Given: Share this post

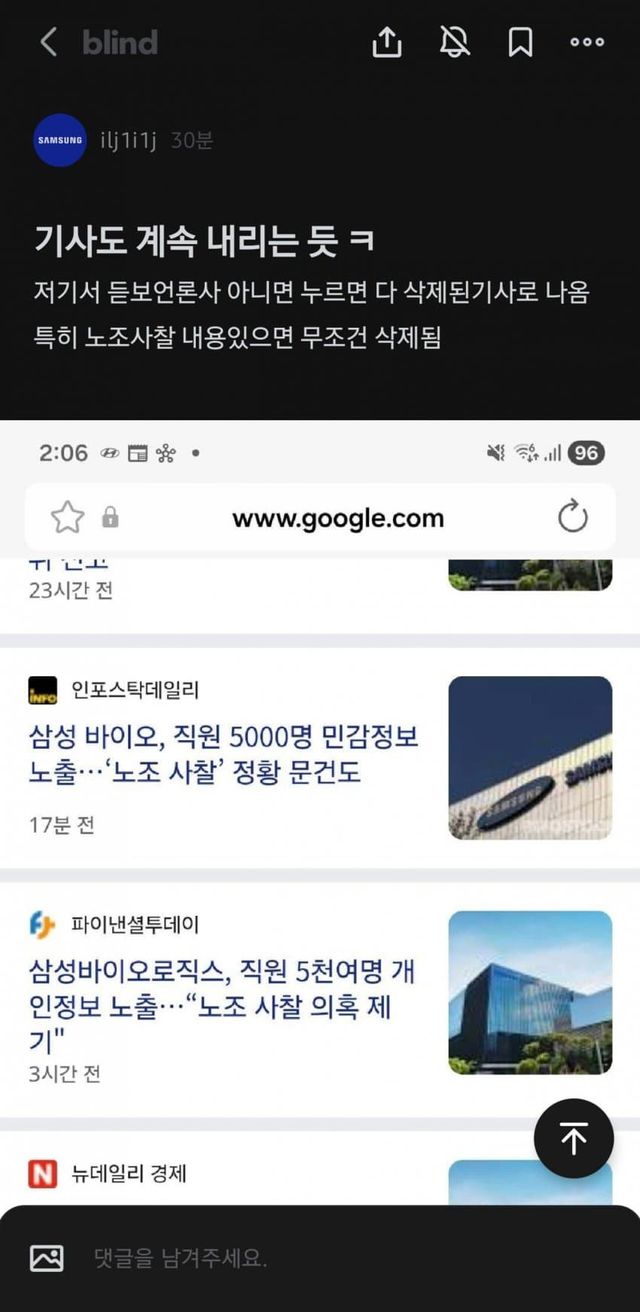Looking at the screenshot, I should point(387,42).
